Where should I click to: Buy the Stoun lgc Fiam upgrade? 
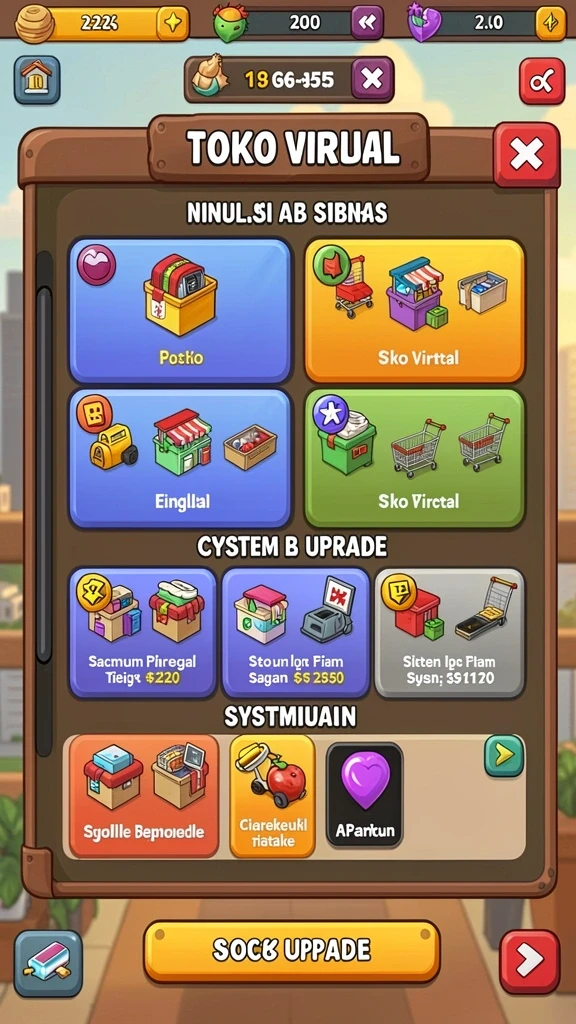tap(296, 633)
